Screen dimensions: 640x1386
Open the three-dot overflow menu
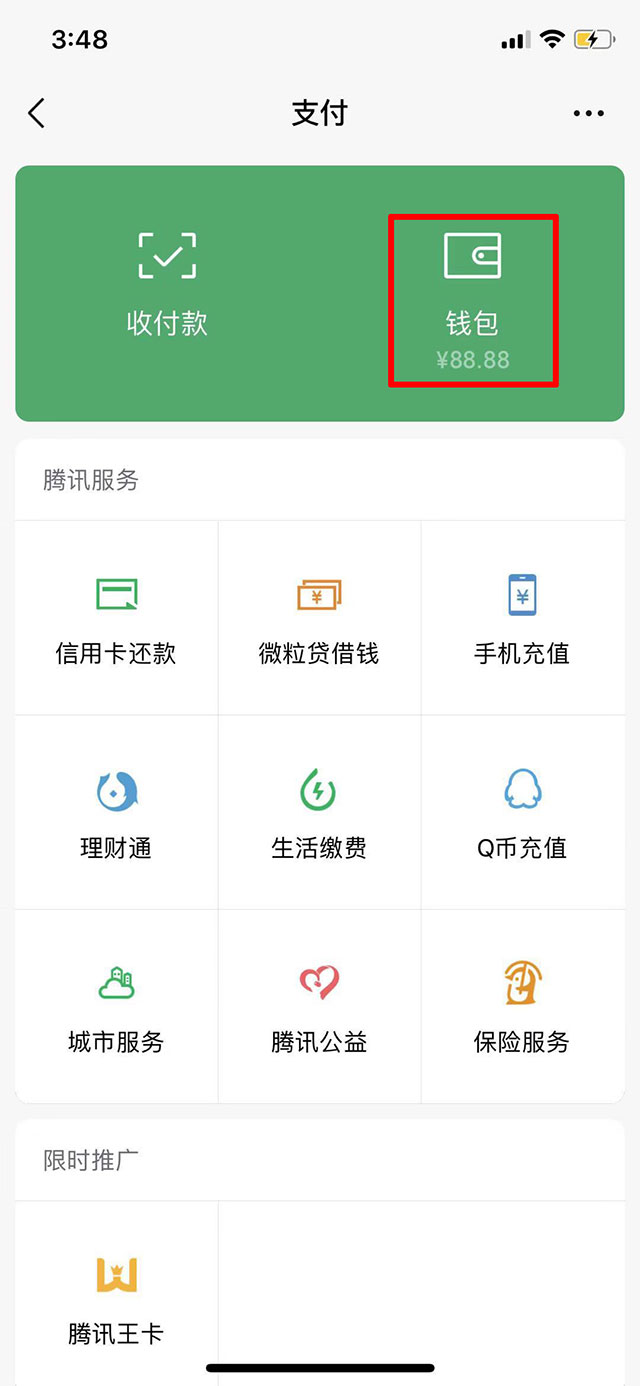coord(588,113)
